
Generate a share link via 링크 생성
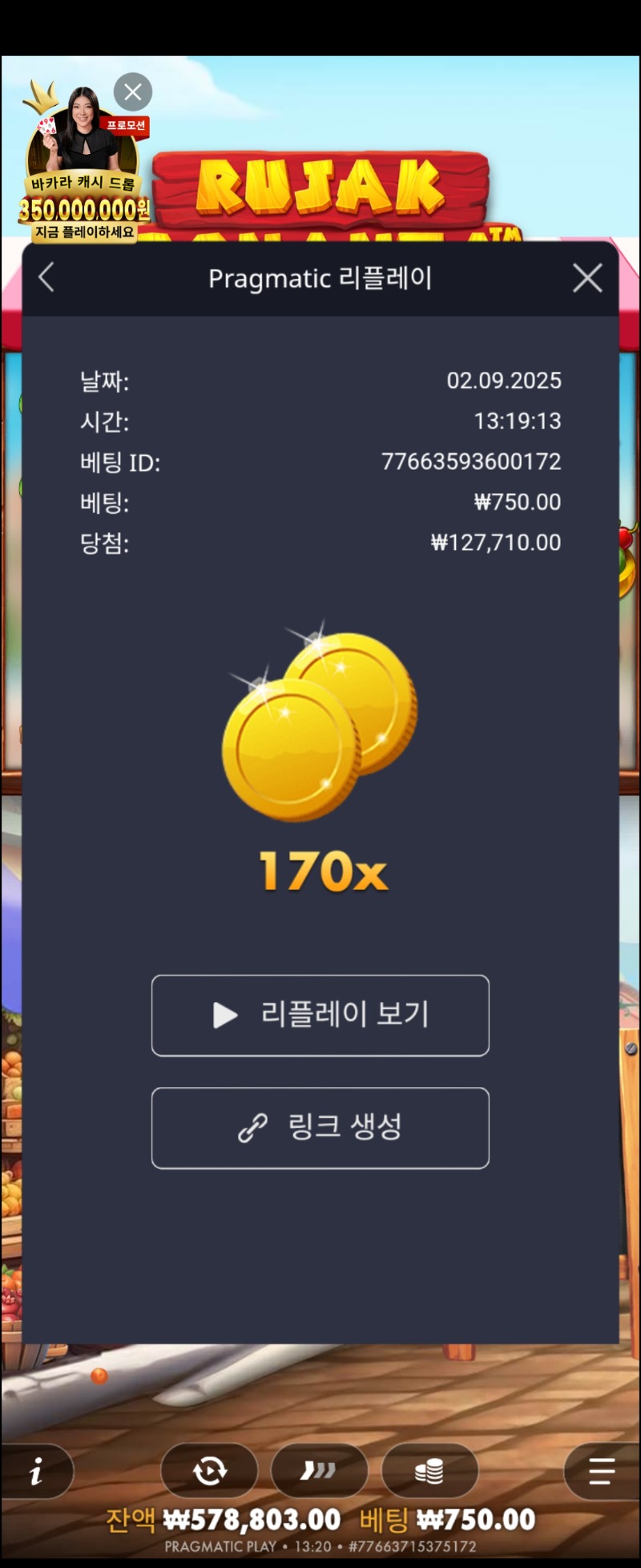pos(320,1127)
